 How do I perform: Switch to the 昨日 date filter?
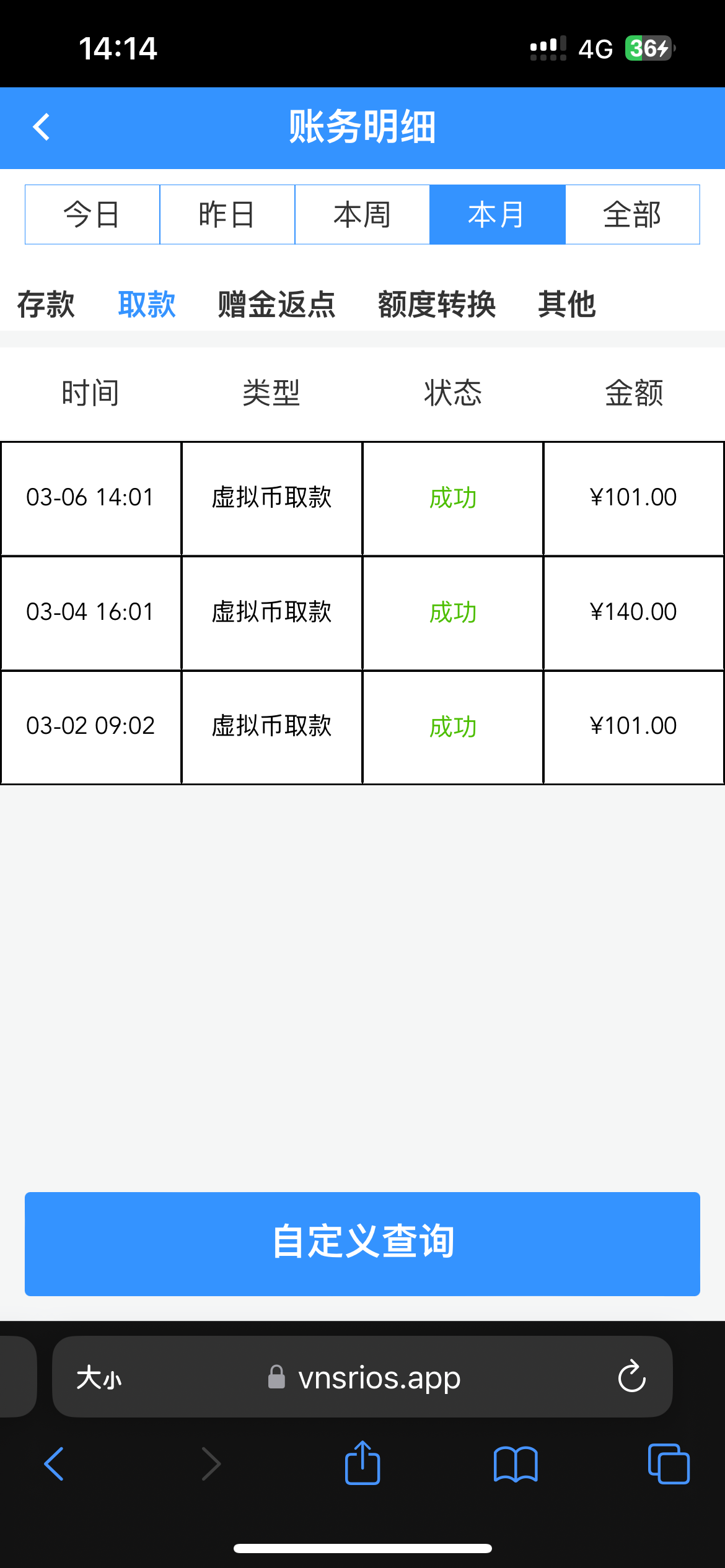pyautogui.click(x=227, y=215)
